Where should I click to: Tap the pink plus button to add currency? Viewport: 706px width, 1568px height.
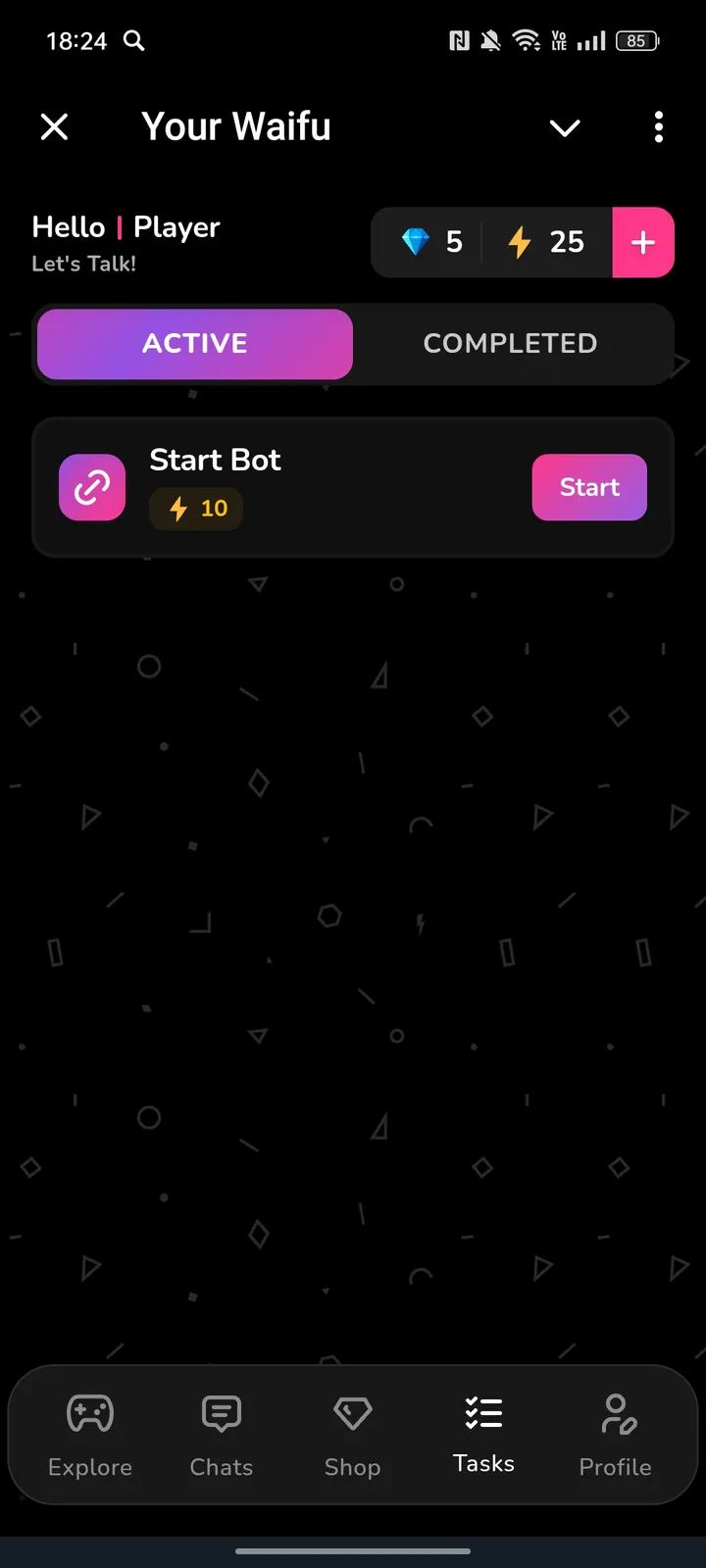[x=643, y=242]
